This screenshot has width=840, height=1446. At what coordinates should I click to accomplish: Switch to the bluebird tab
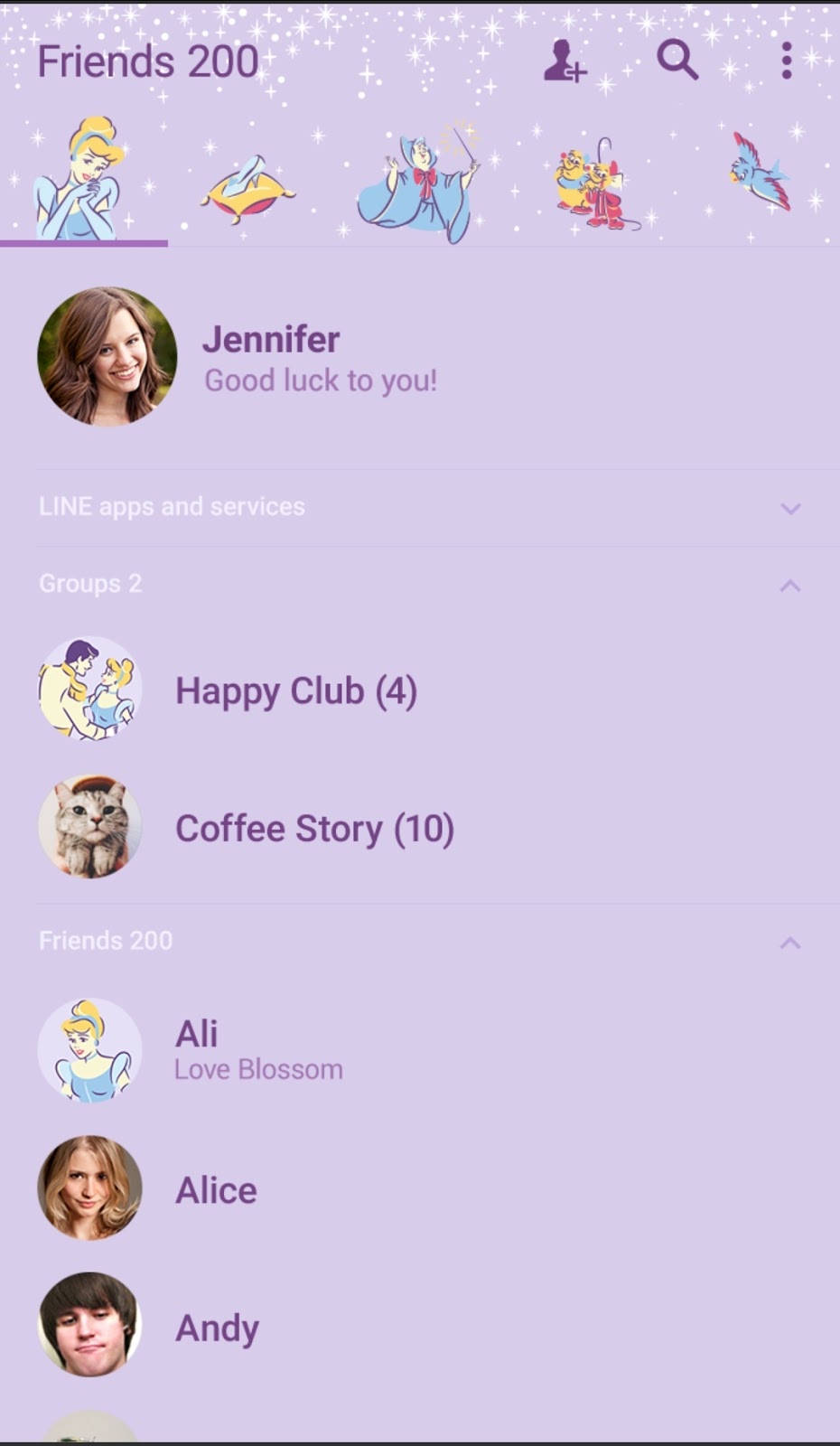(x=757, y=172)
